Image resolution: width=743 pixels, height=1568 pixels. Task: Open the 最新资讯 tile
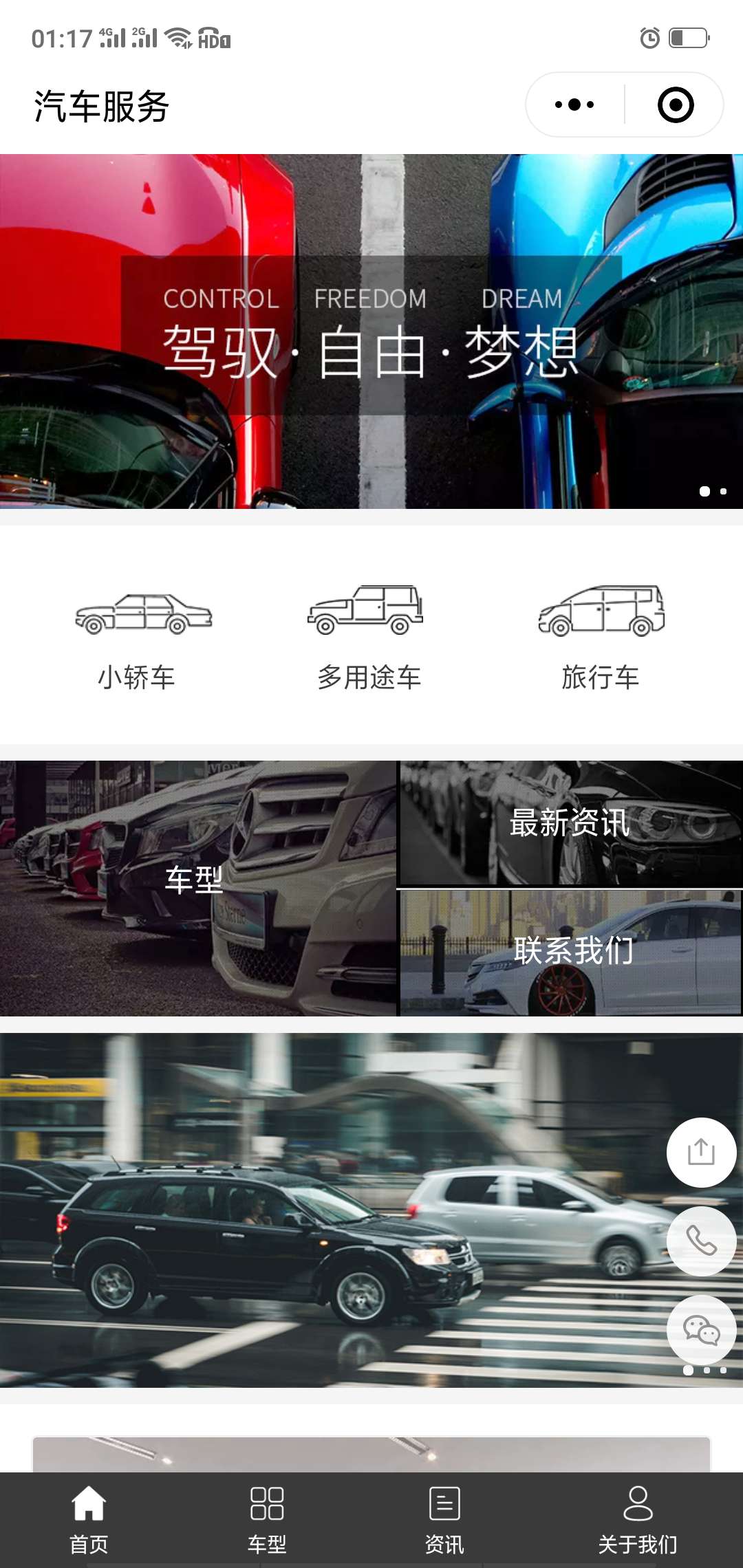coord(570,823)
